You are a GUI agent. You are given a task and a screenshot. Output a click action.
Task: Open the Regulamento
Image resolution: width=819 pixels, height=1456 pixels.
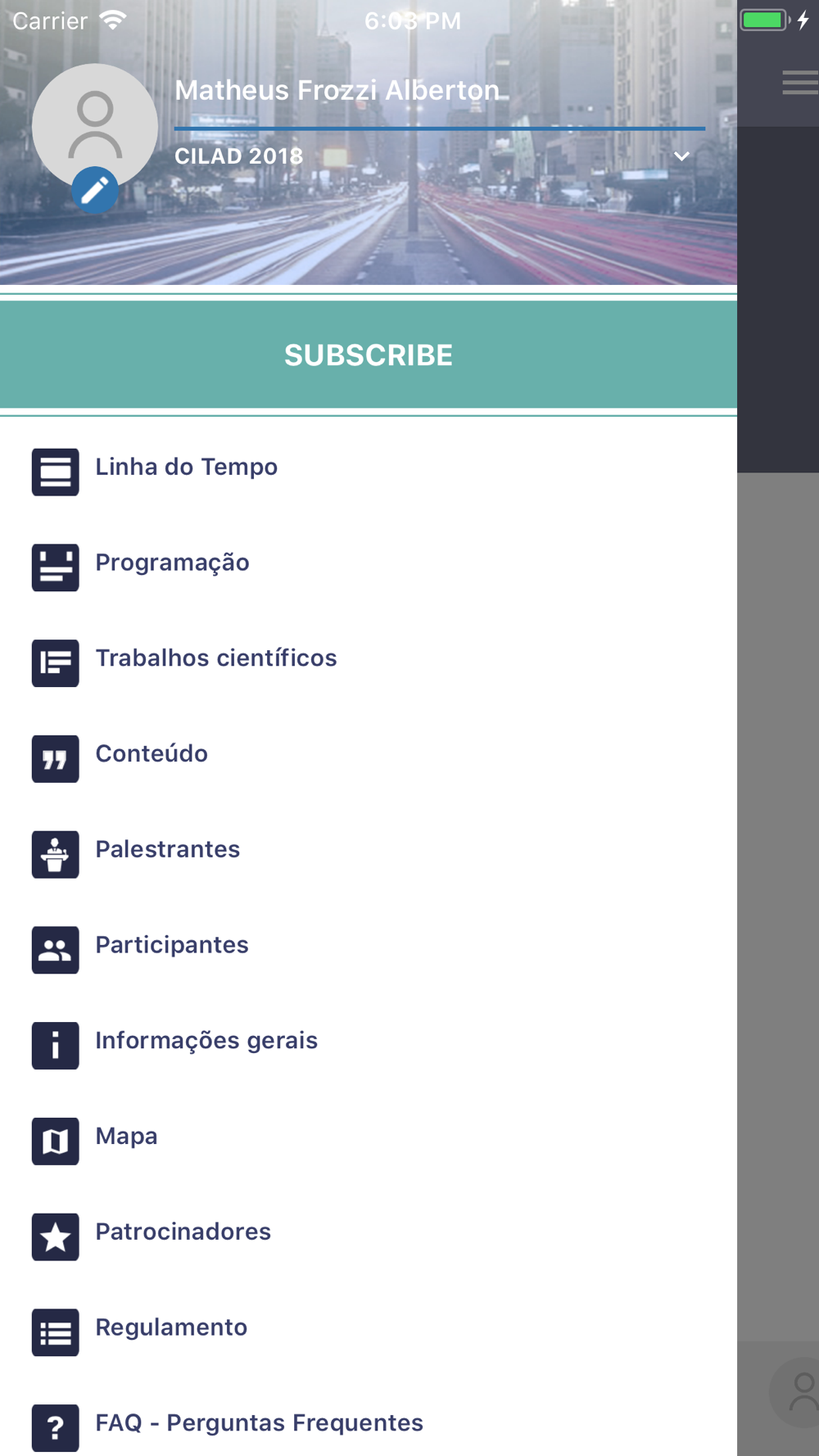point(171,1328)
